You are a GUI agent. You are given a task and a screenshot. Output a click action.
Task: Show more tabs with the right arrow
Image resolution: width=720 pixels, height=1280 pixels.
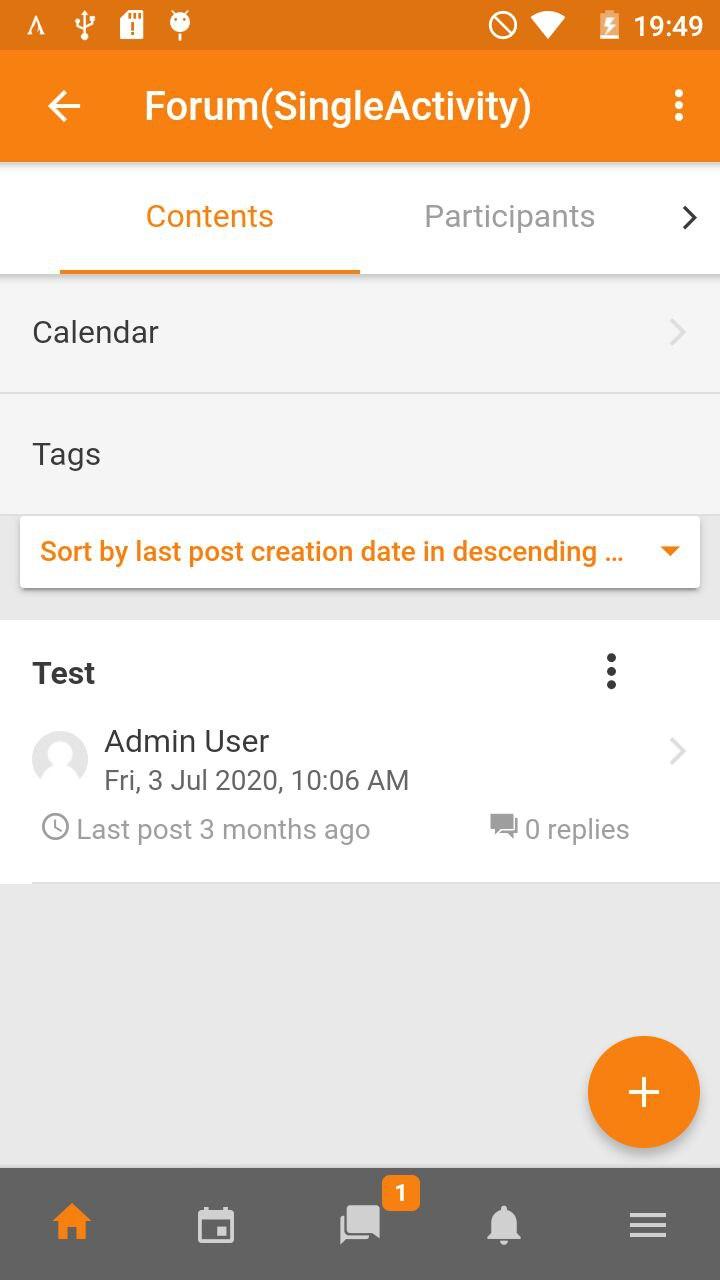pos(689,217)
